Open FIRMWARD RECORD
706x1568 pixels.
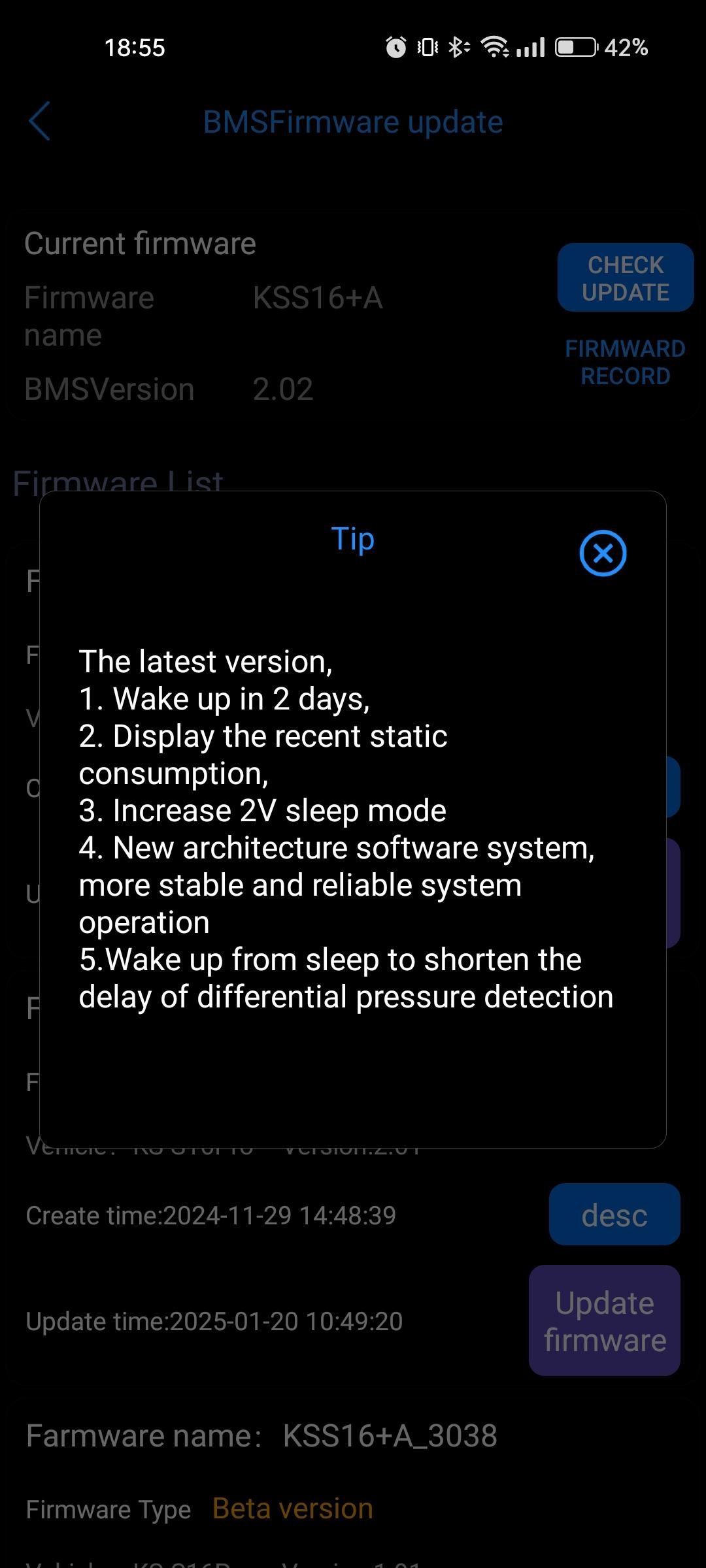pyautogui.click(x=626, y=363)
